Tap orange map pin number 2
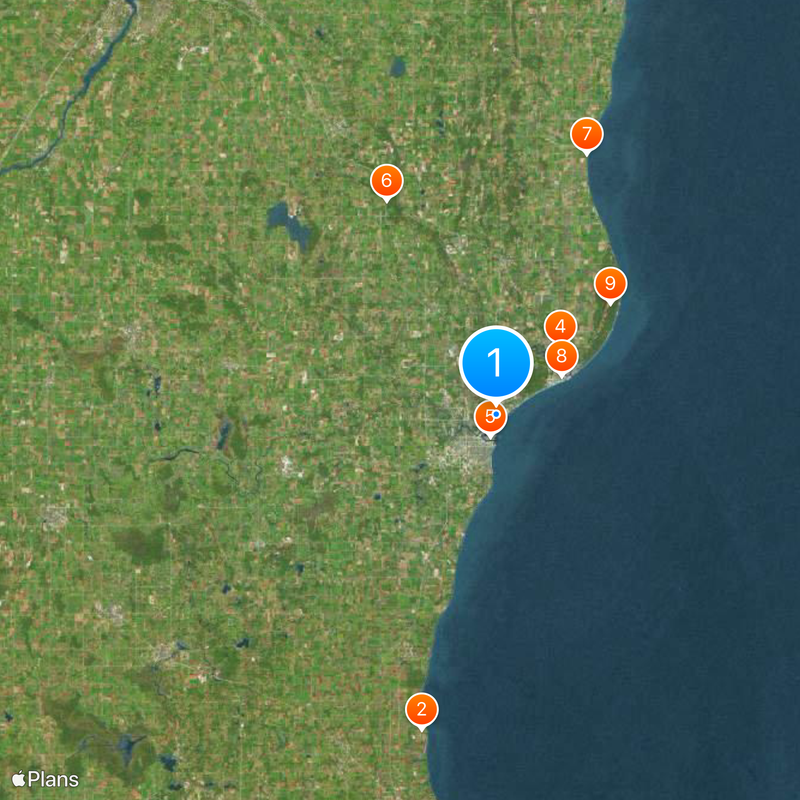 tap(421, 710)
